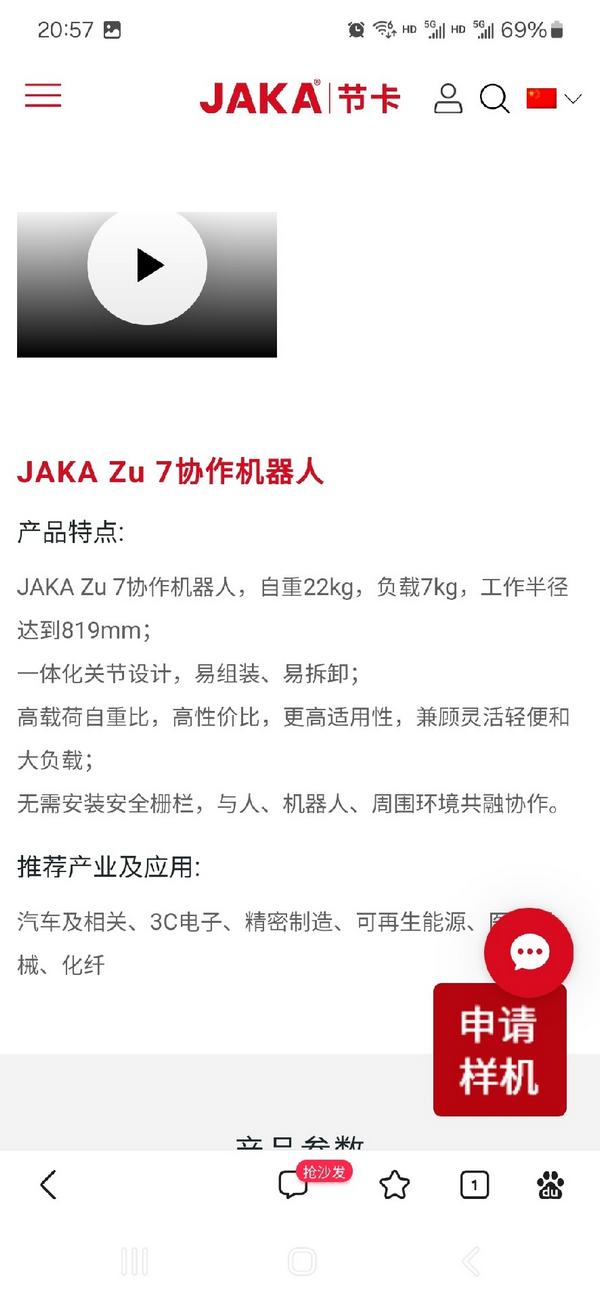Play the product video
Screen dimensions: 600x1300
pyautogui.click(x=148, y=265)
